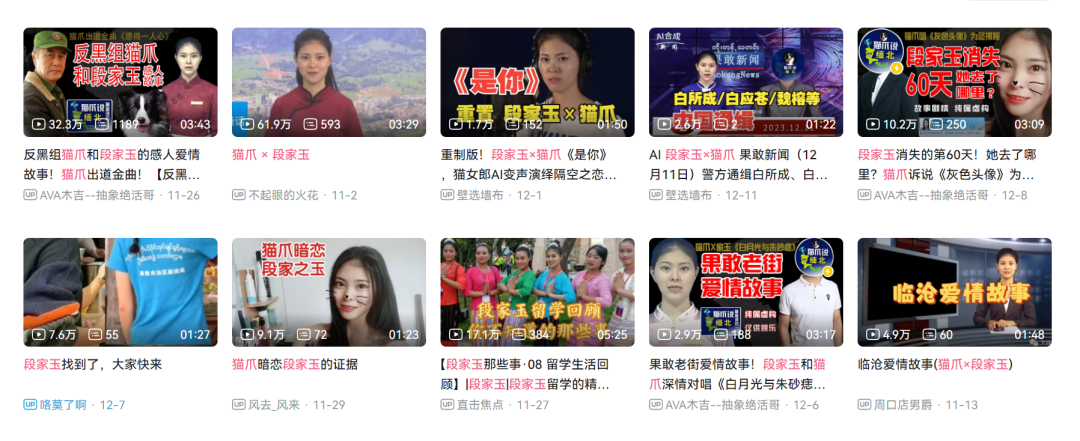The image size is (1080, 441).
Task: Play the 猫爪 × 段家玉 video with 61.9万 views
Action: click(329, 82)
